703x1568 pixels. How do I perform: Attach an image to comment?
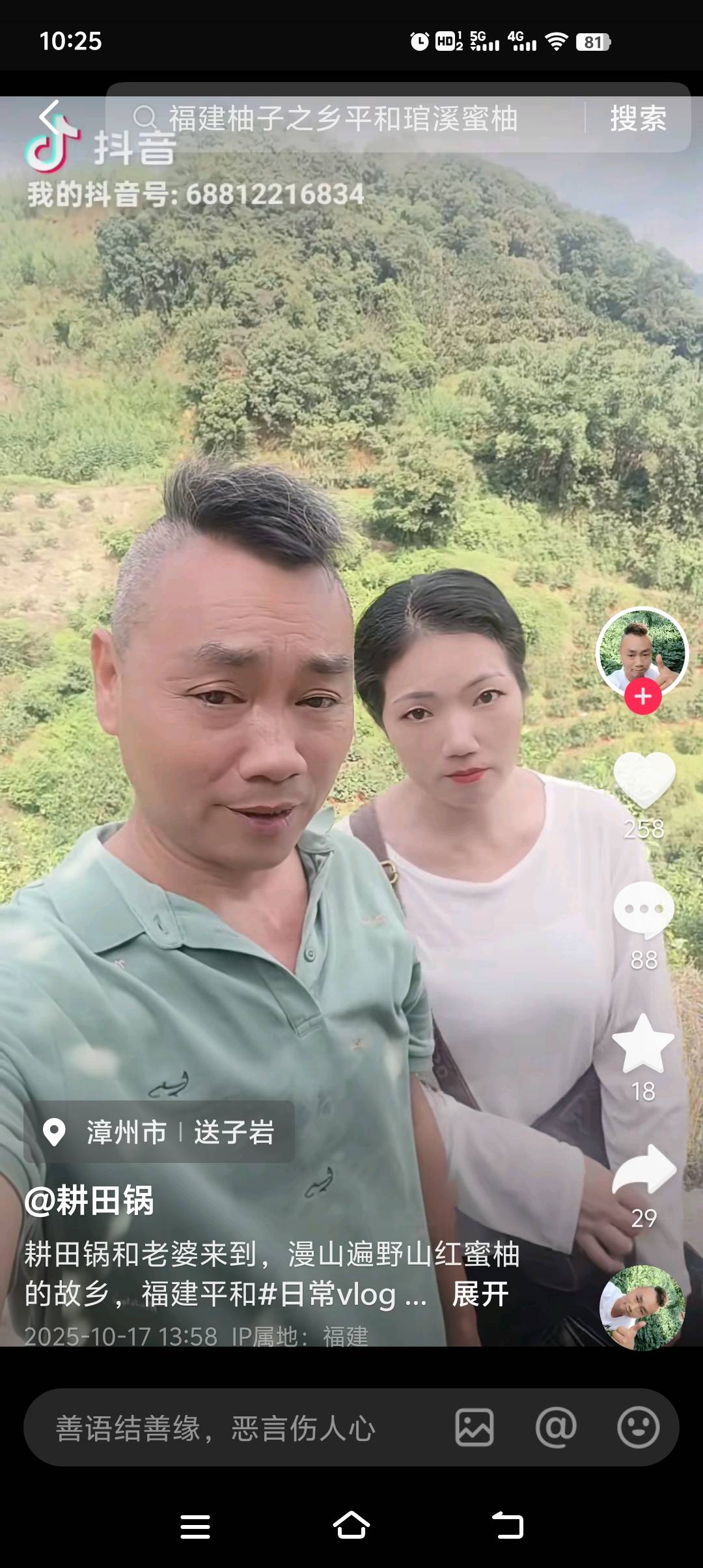[474, 1428]
